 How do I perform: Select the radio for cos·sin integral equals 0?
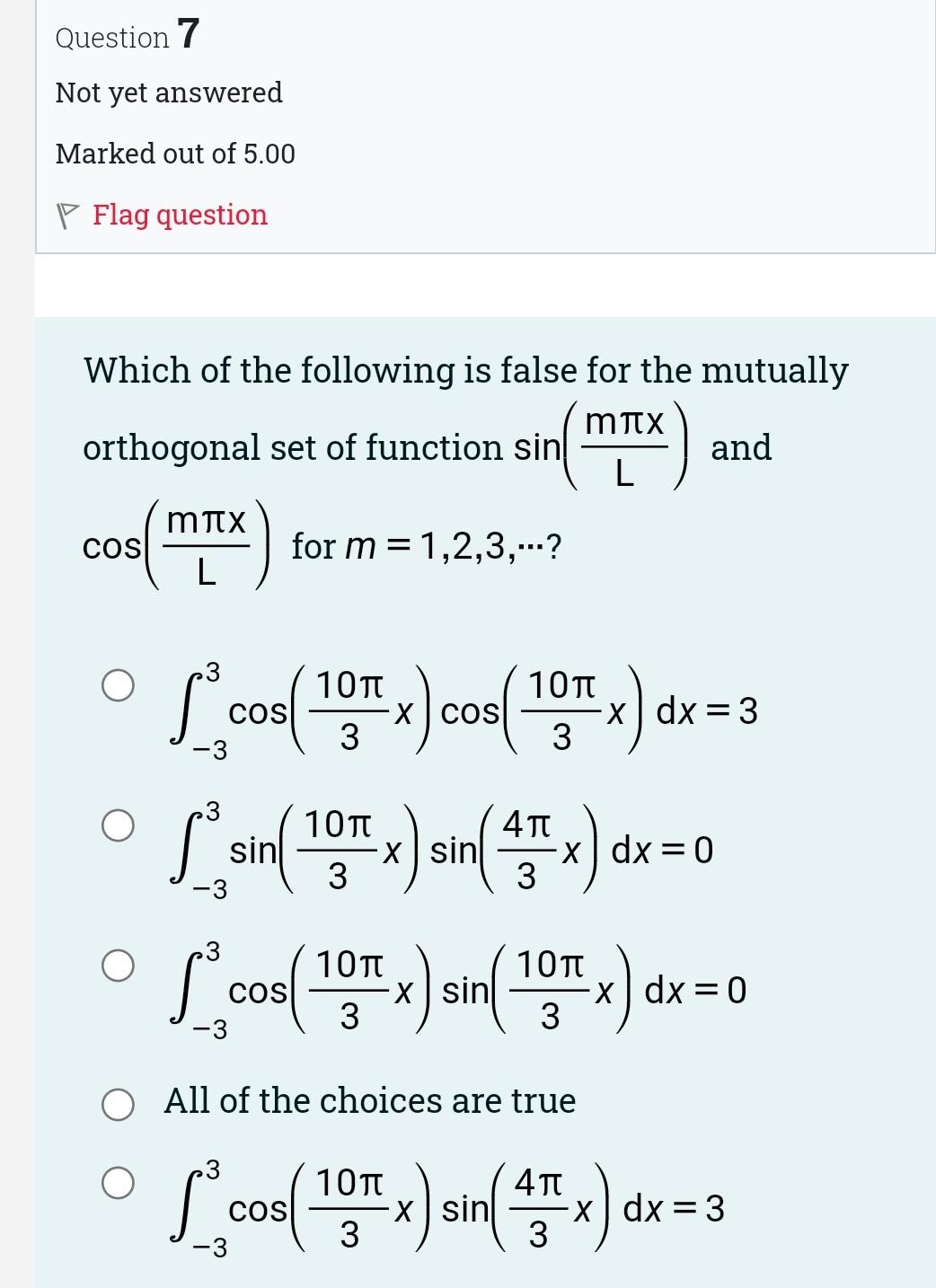tap(118, 966)
